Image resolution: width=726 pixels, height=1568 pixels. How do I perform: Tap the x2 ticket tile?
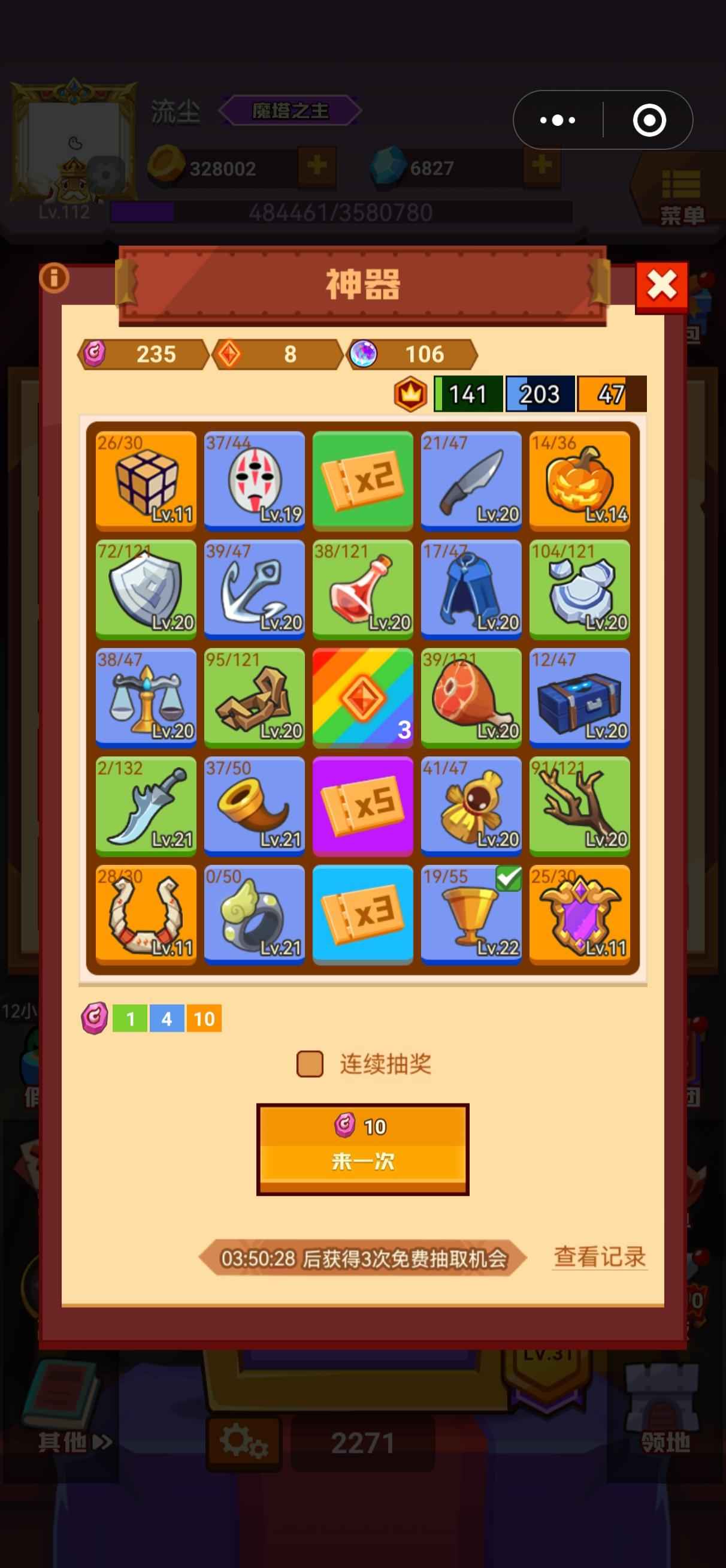pyautogui.click(x=362, y=480)
